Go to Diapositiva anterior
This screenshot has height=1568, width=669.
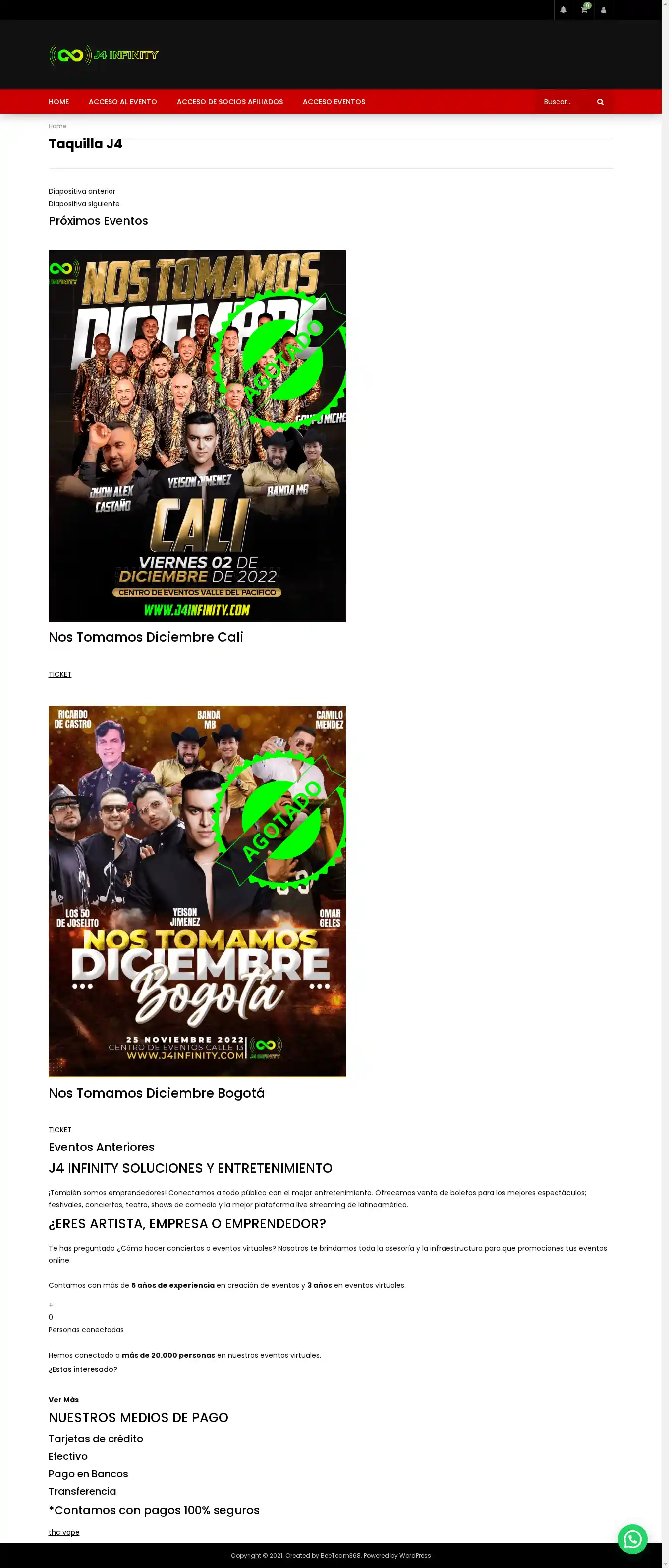tap(82, 191)
